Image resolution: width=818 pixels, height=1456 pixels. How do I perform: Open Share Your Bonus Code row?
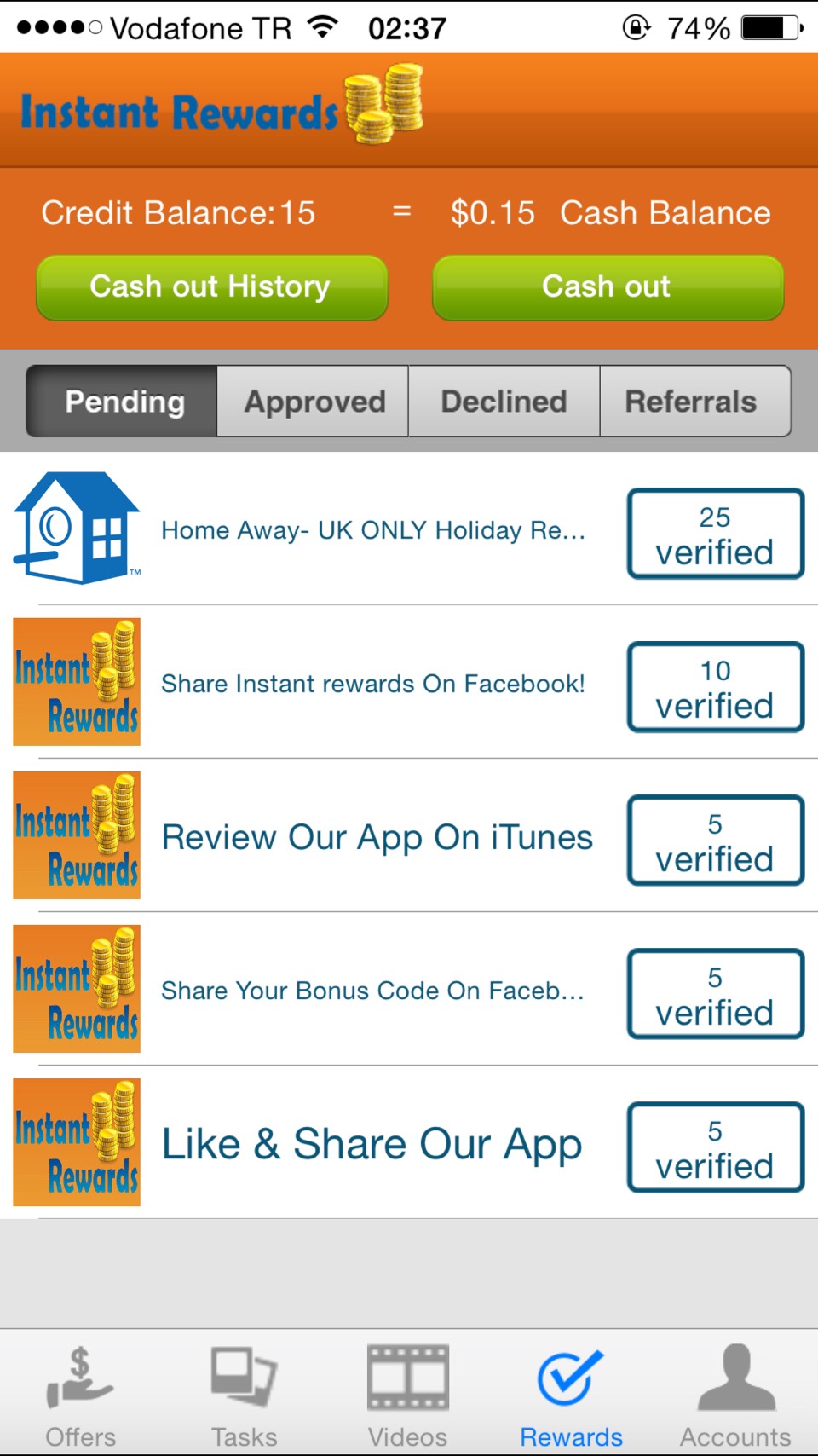pos(409,990)
